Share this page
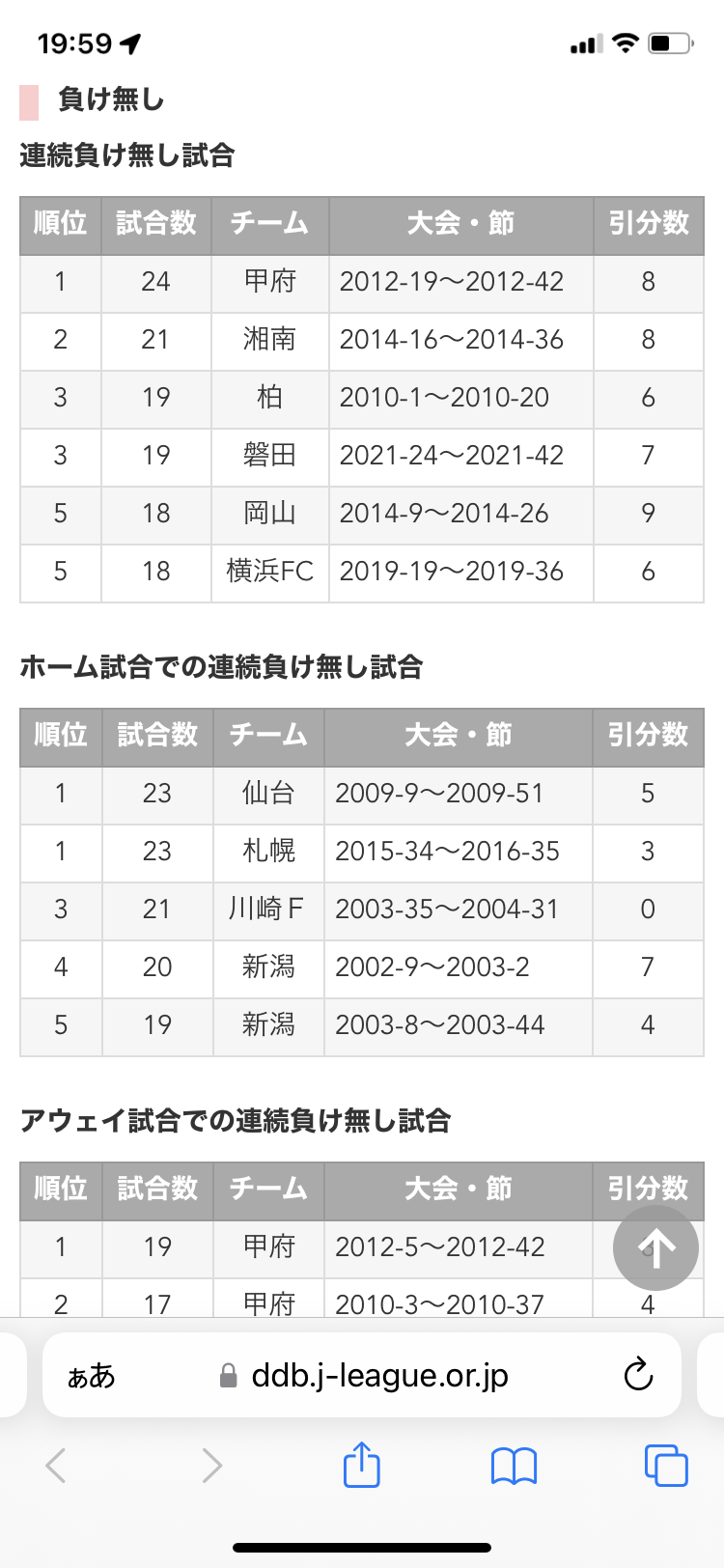This screenshot has width=724, height=1568. point(362,1465)
